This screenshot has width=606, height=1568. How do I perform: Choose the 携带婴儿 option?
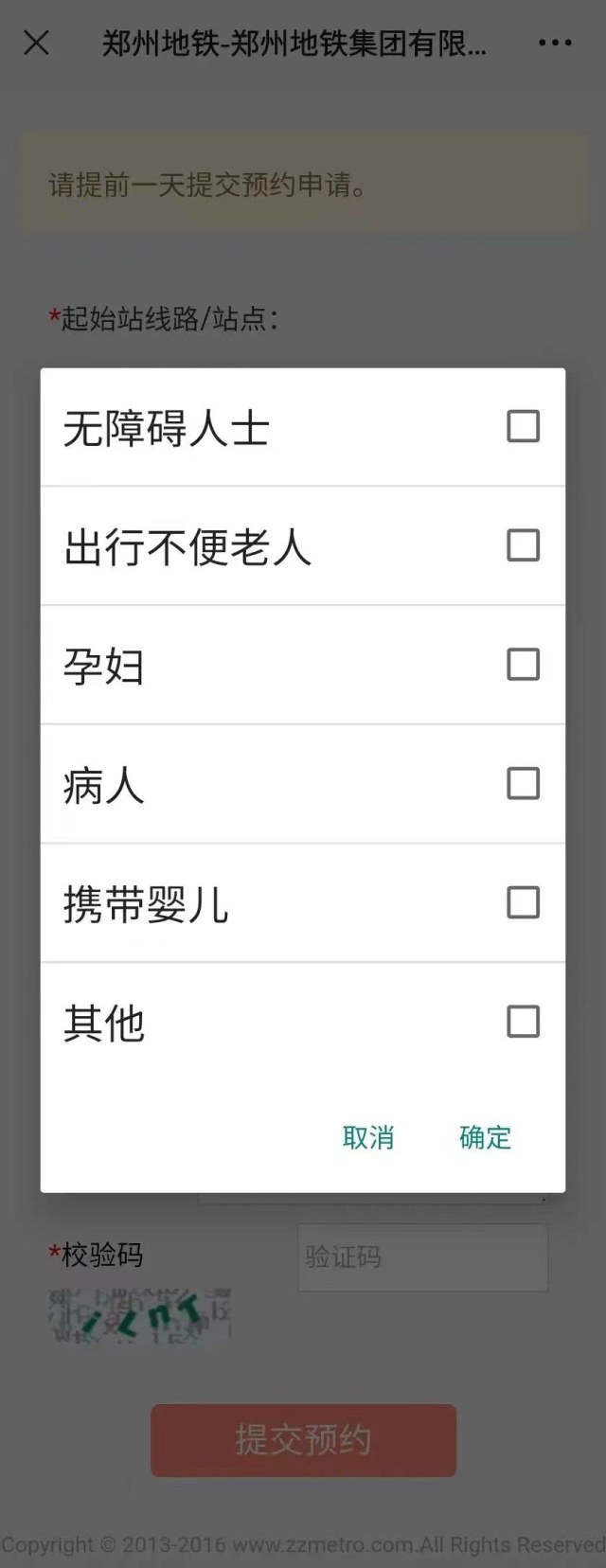click(523, 903)
